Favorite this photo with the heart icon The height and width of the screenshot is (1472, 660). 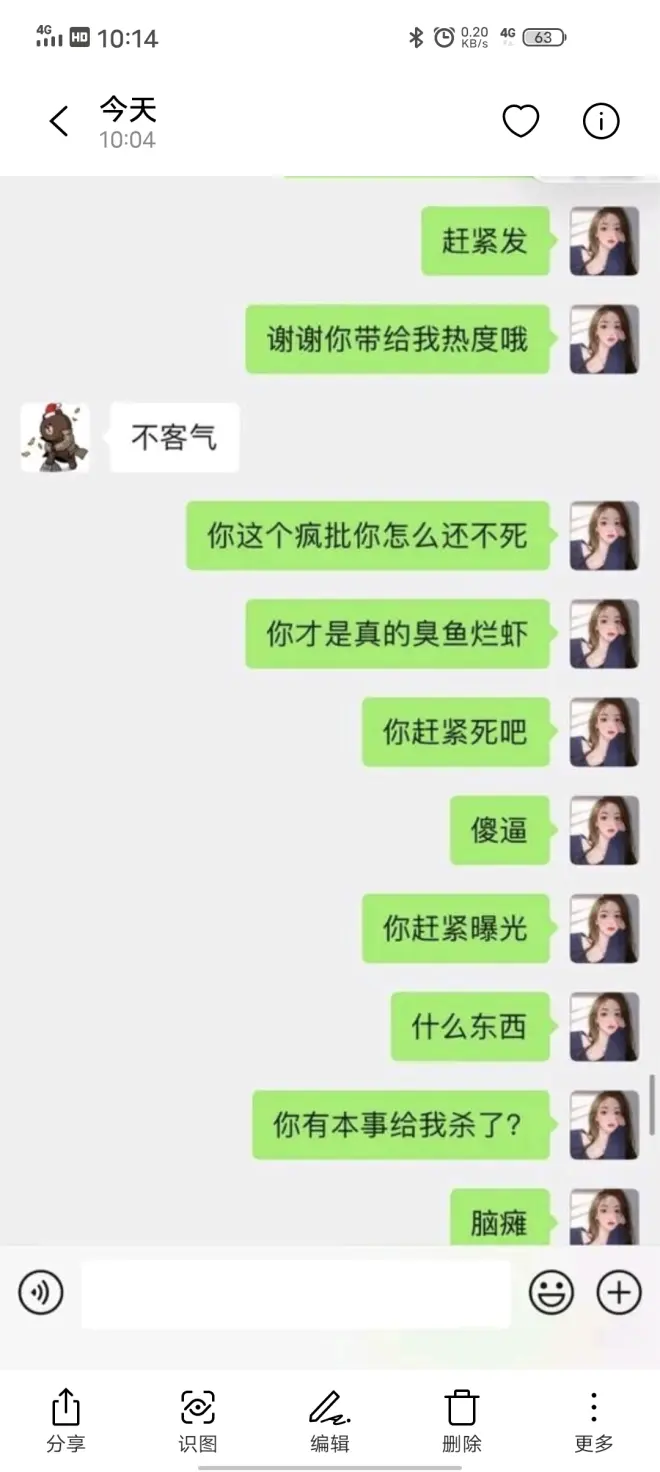coord(520,121)
